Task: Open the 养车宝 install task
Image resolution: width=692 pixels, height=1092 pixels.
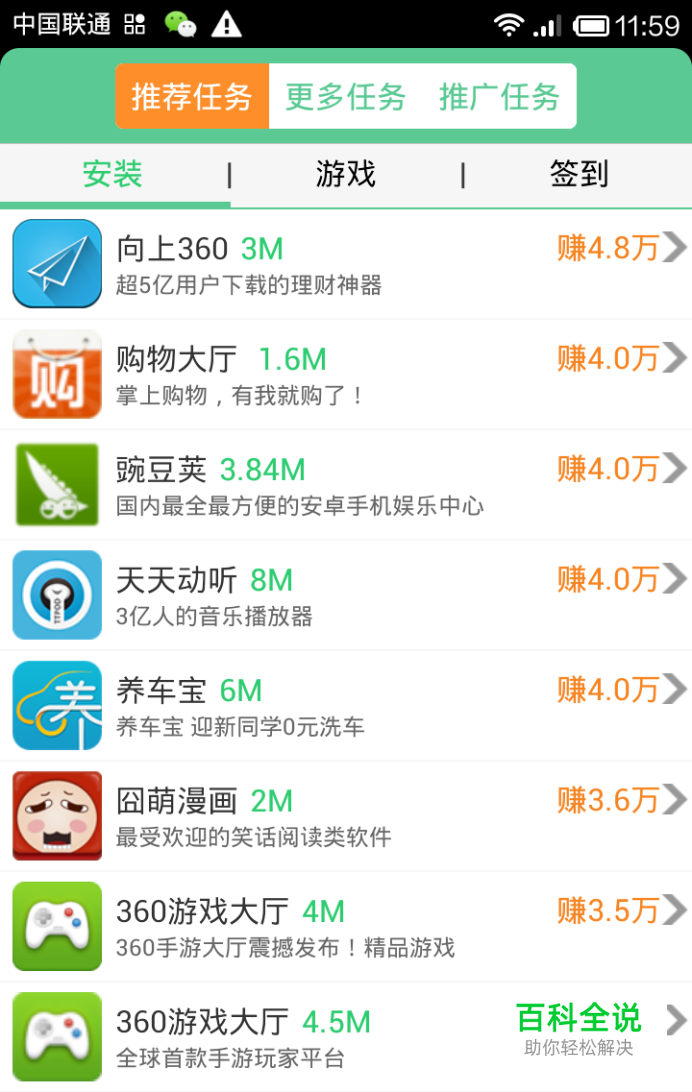Action: 346,705
